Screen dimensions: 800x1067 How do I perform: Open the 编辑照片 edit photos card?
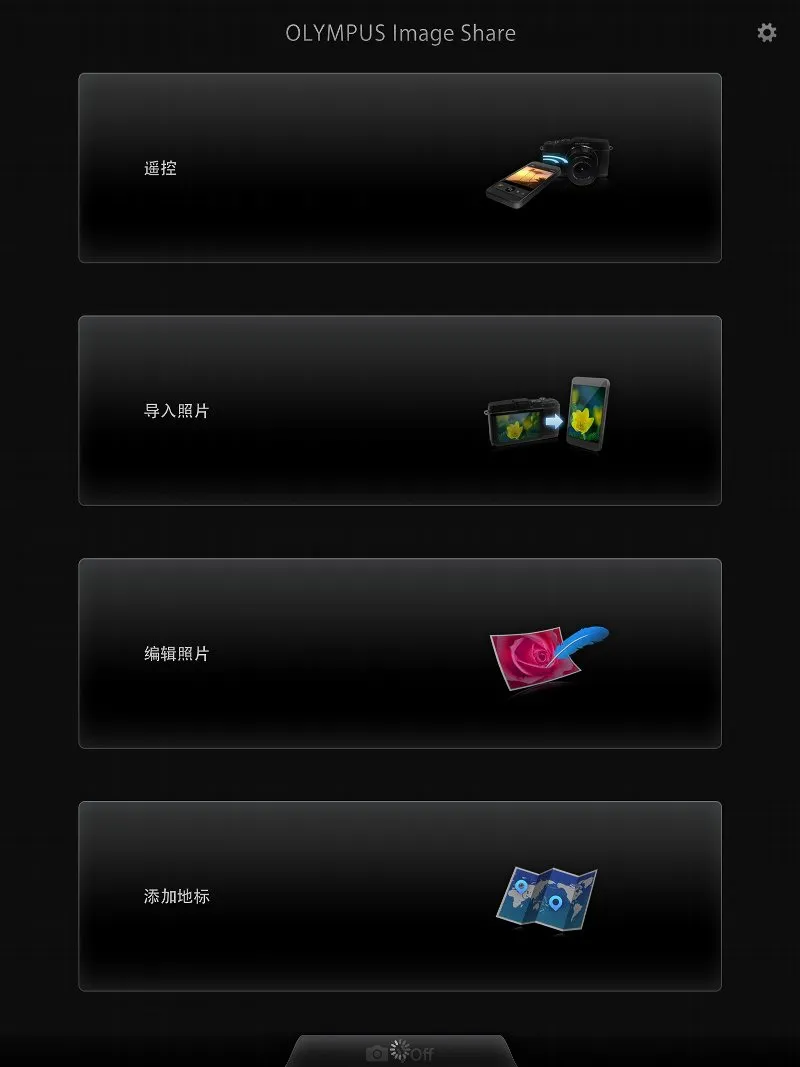click(x=400, y=653)
